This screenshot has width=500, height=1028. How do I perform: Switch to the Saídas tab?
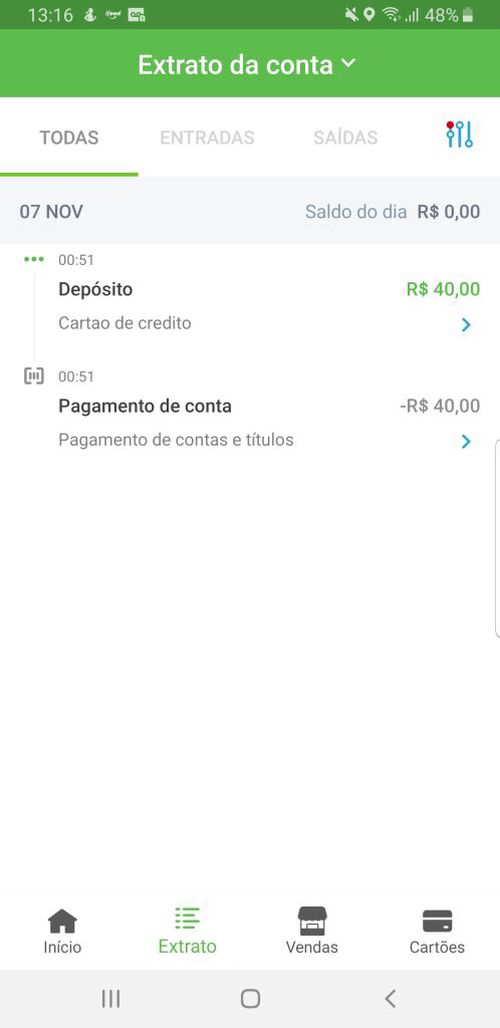345,138
